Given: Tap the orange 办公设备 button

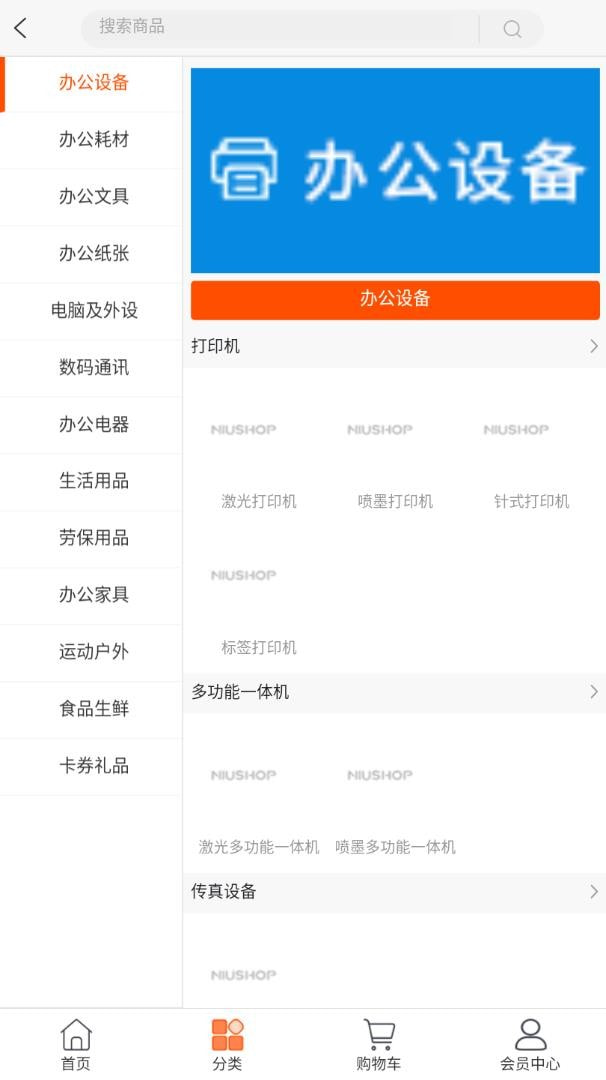Looking at the screenshot, I should tap(395, 299).
